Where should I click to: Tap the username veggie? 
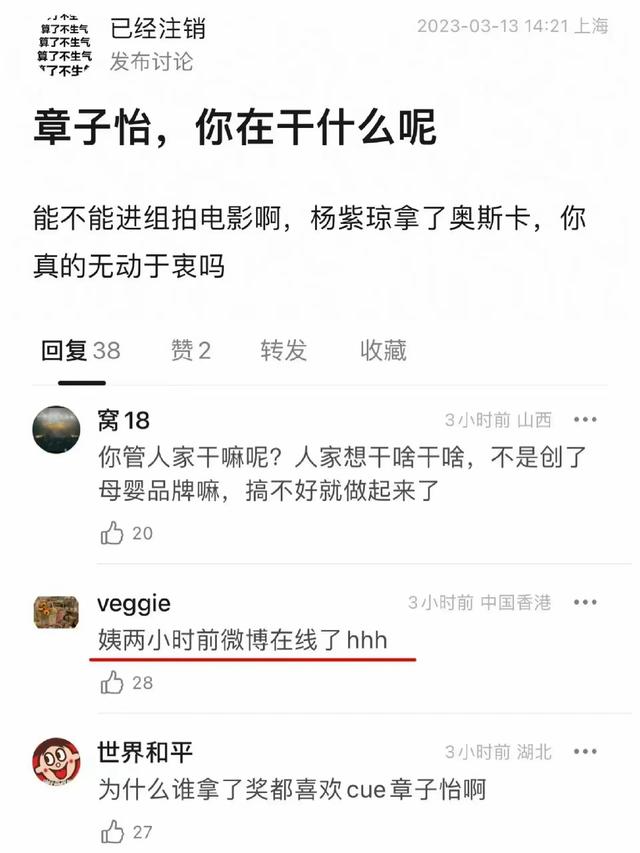pos(134,603)
